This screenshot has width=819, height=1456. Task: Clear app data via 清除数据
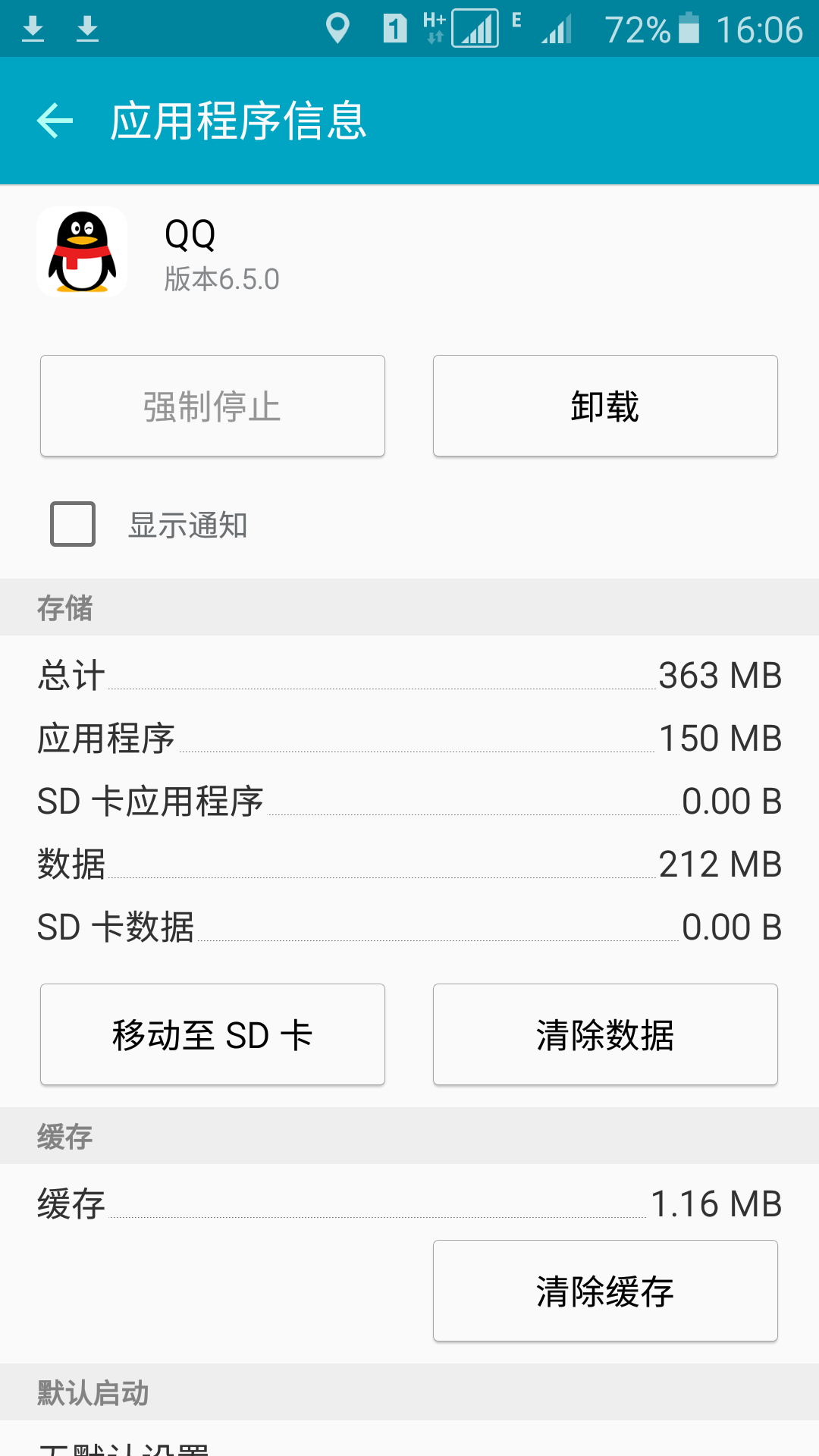(x=605, y=1034)
